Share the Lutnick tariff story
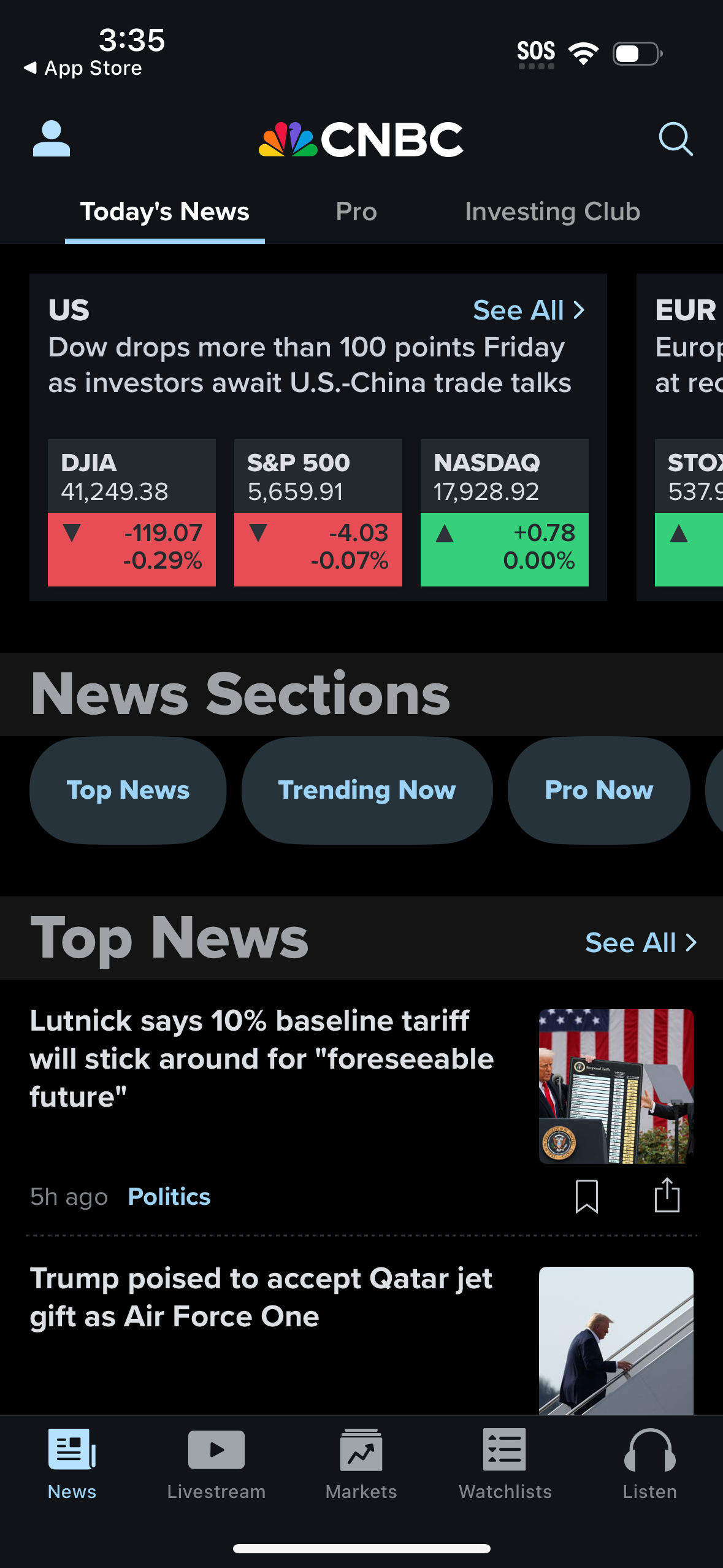 pos(667,1195)
